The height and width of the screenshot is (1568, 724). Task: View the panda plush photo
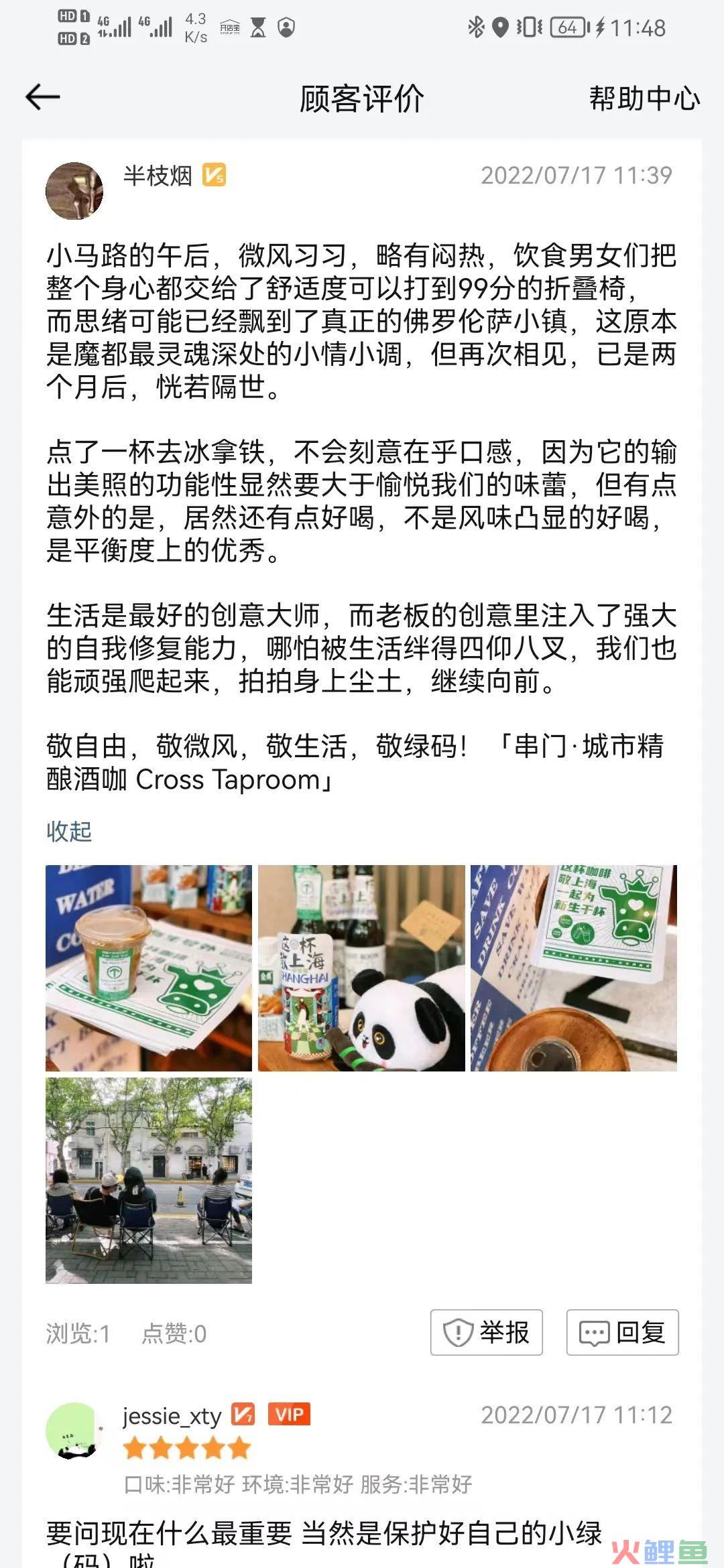[361, 968]
